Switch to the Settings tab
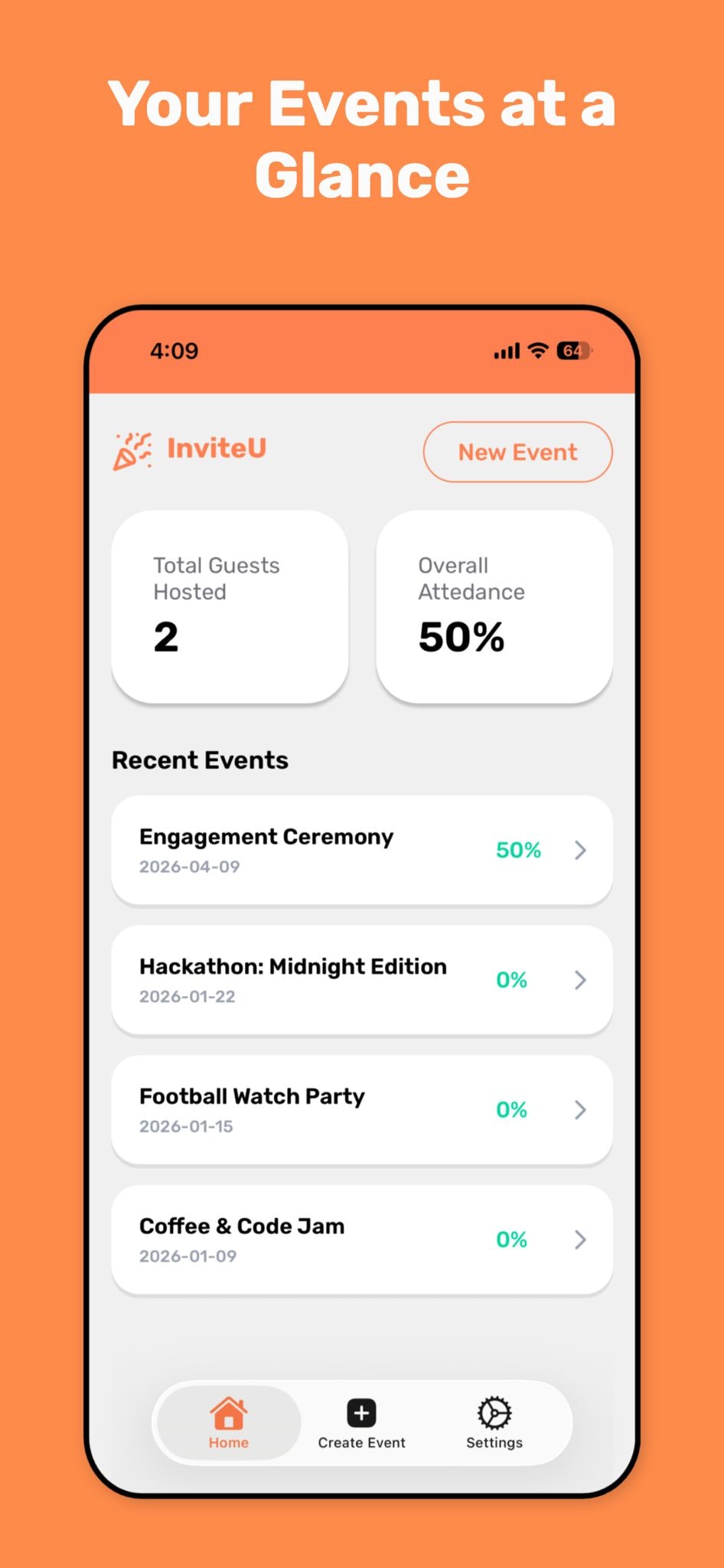The width and height of the screenshot is (724, 1568). coord(494,1424)
